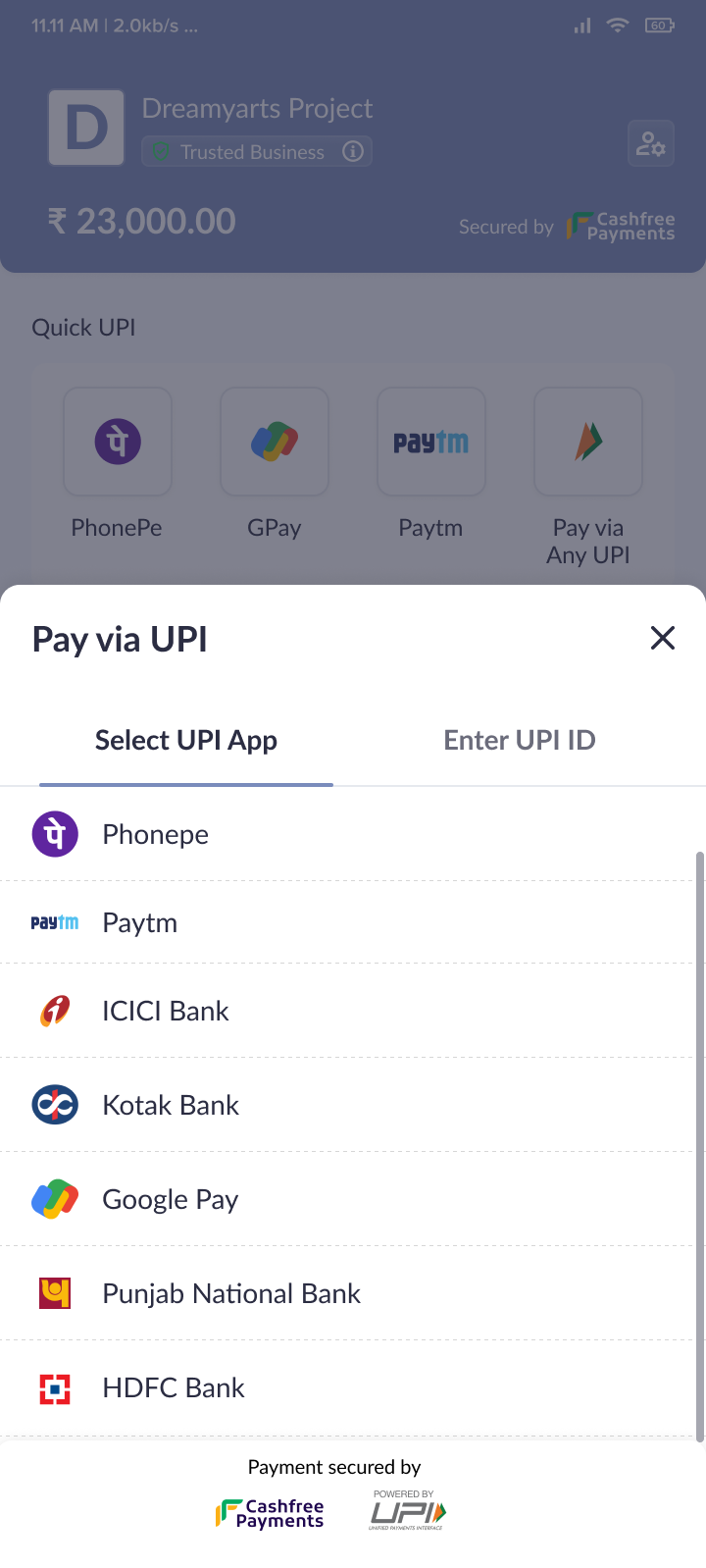The width and height of the screenshot is (706, 1568).
Task: Switch to the Enter UPI ID tab
Action: (520, 741)
